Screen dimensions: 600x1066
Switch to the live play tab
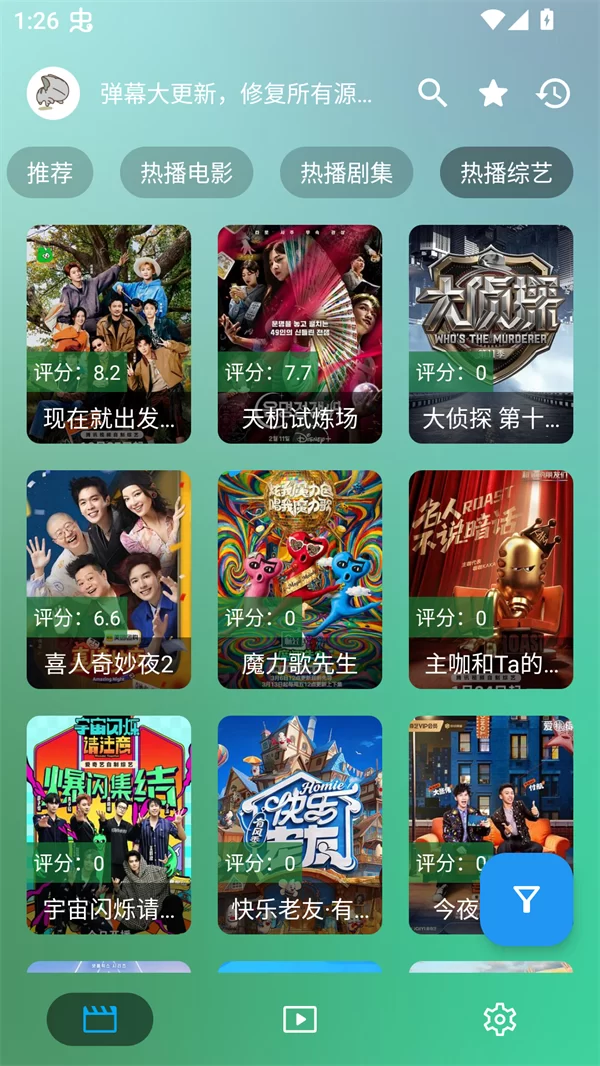coord(300,1019)
